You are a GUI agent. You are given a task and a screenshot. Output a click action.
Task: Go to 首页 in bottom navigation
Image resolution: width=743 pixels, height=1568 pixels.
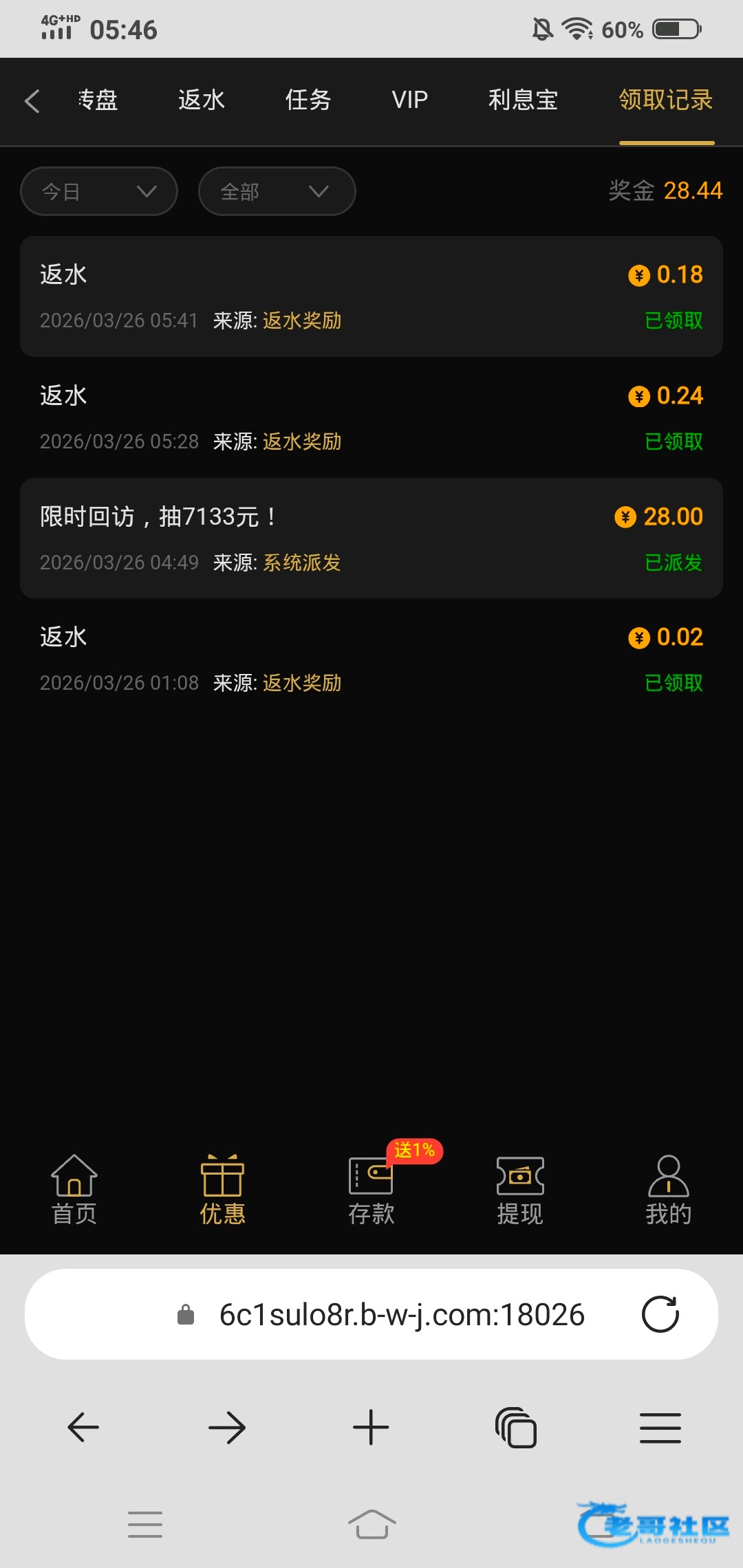click(74, 1190)
